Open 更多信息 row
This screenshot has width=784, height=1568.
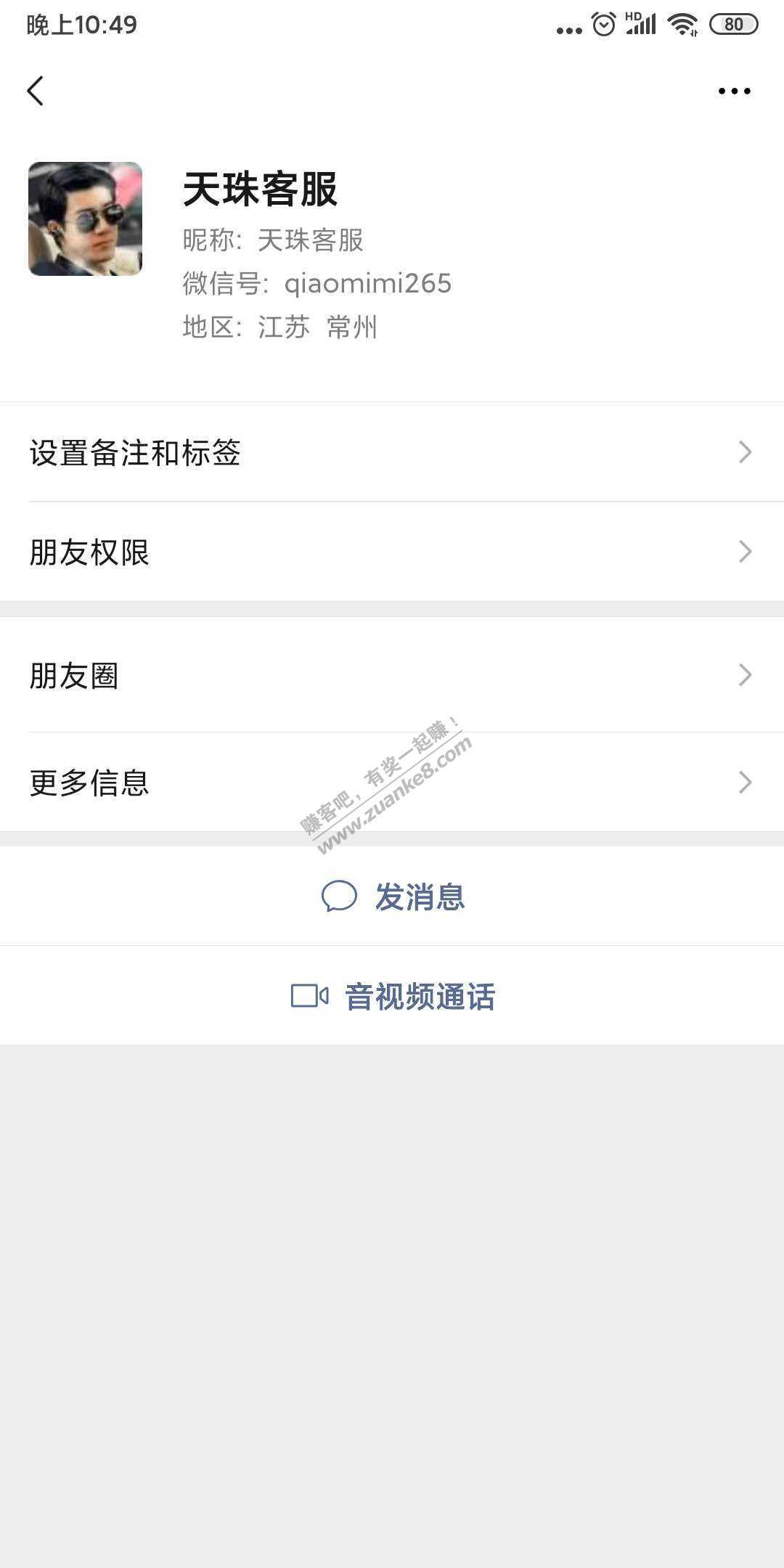tap(392, 782)
